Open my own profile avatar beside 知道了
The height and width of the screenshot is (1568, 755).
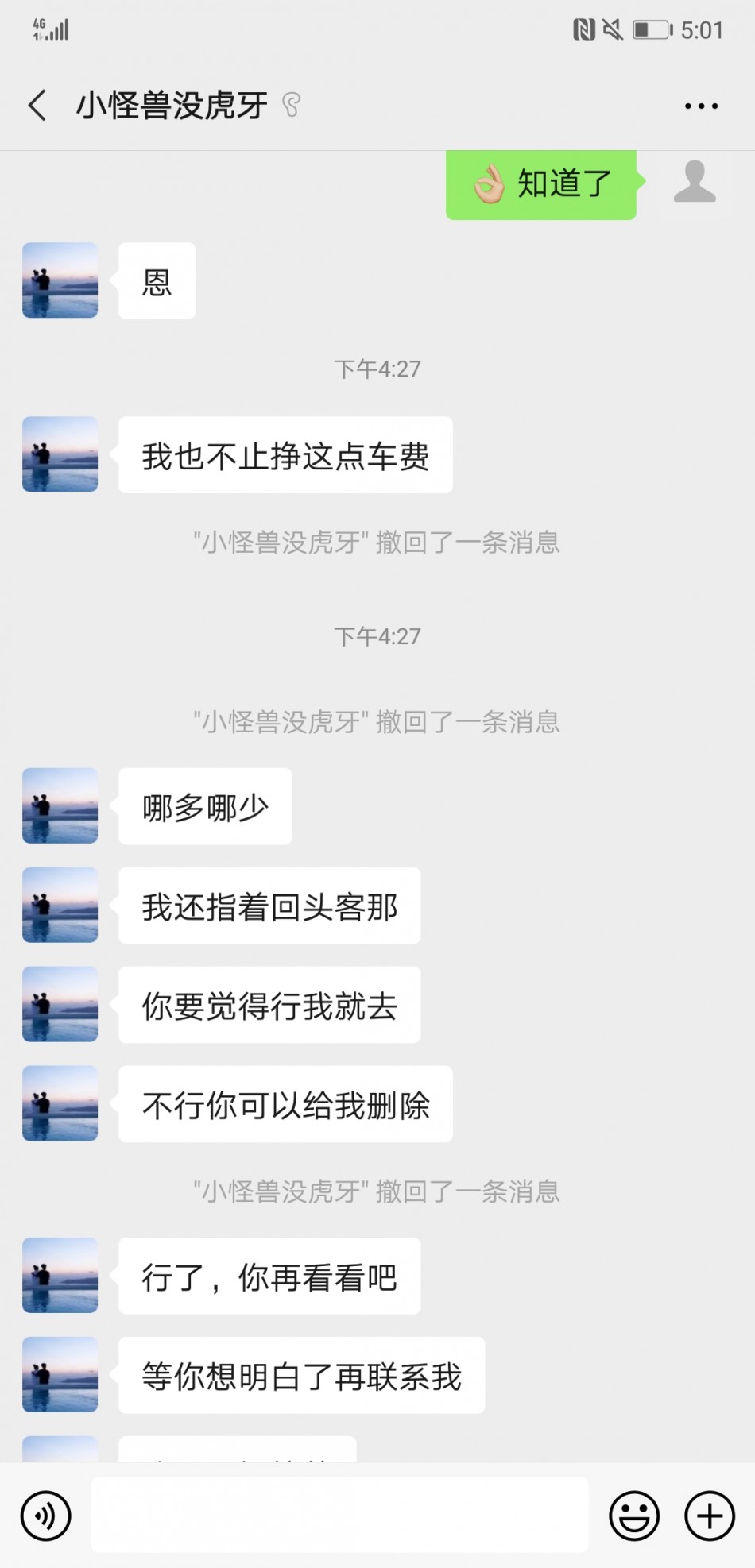click(x=695, y=182)
